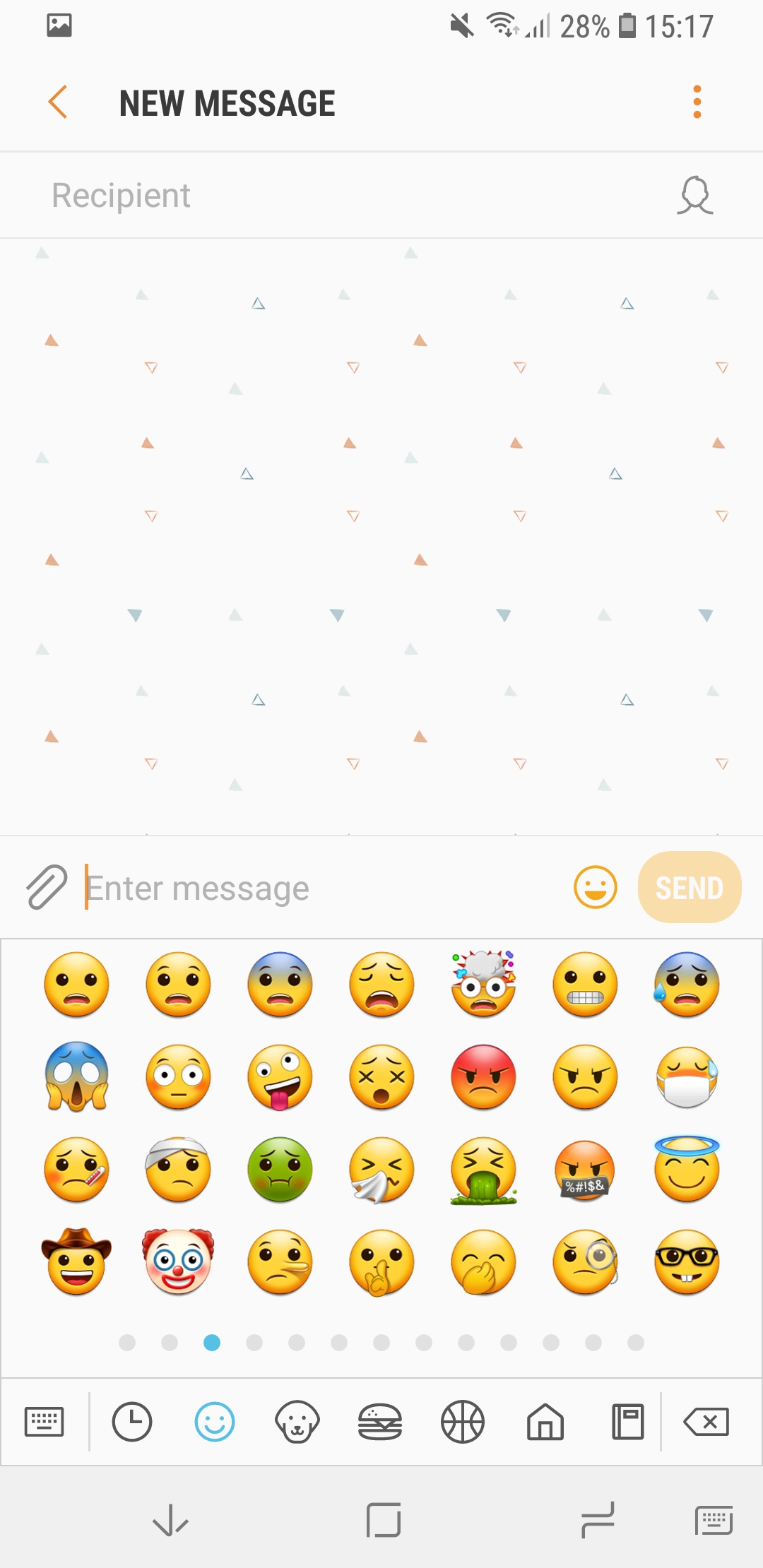Open the contacts picker icon

tap(695, 196)
